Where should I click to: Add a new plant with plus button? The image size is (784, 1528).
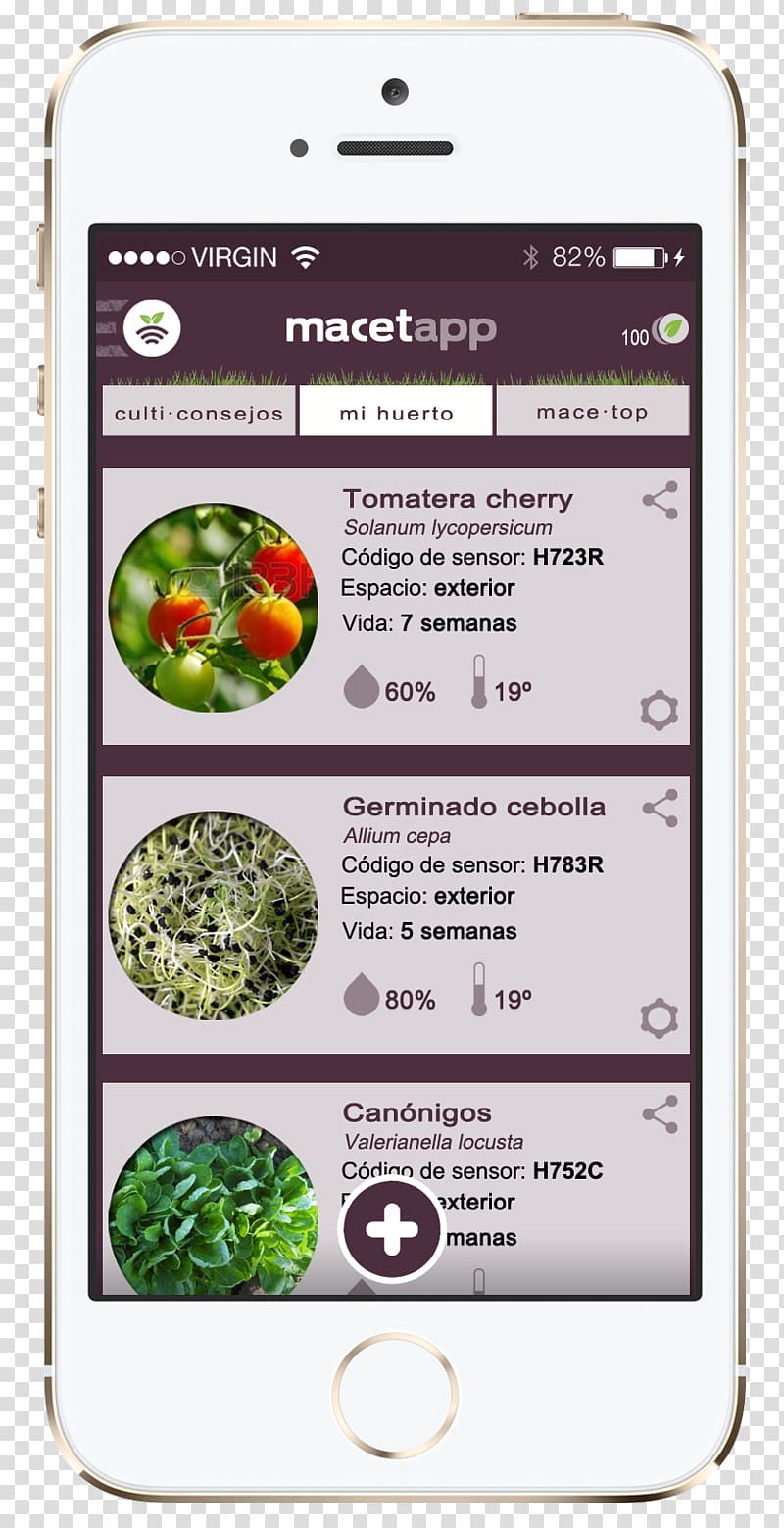coord(392,1230)
